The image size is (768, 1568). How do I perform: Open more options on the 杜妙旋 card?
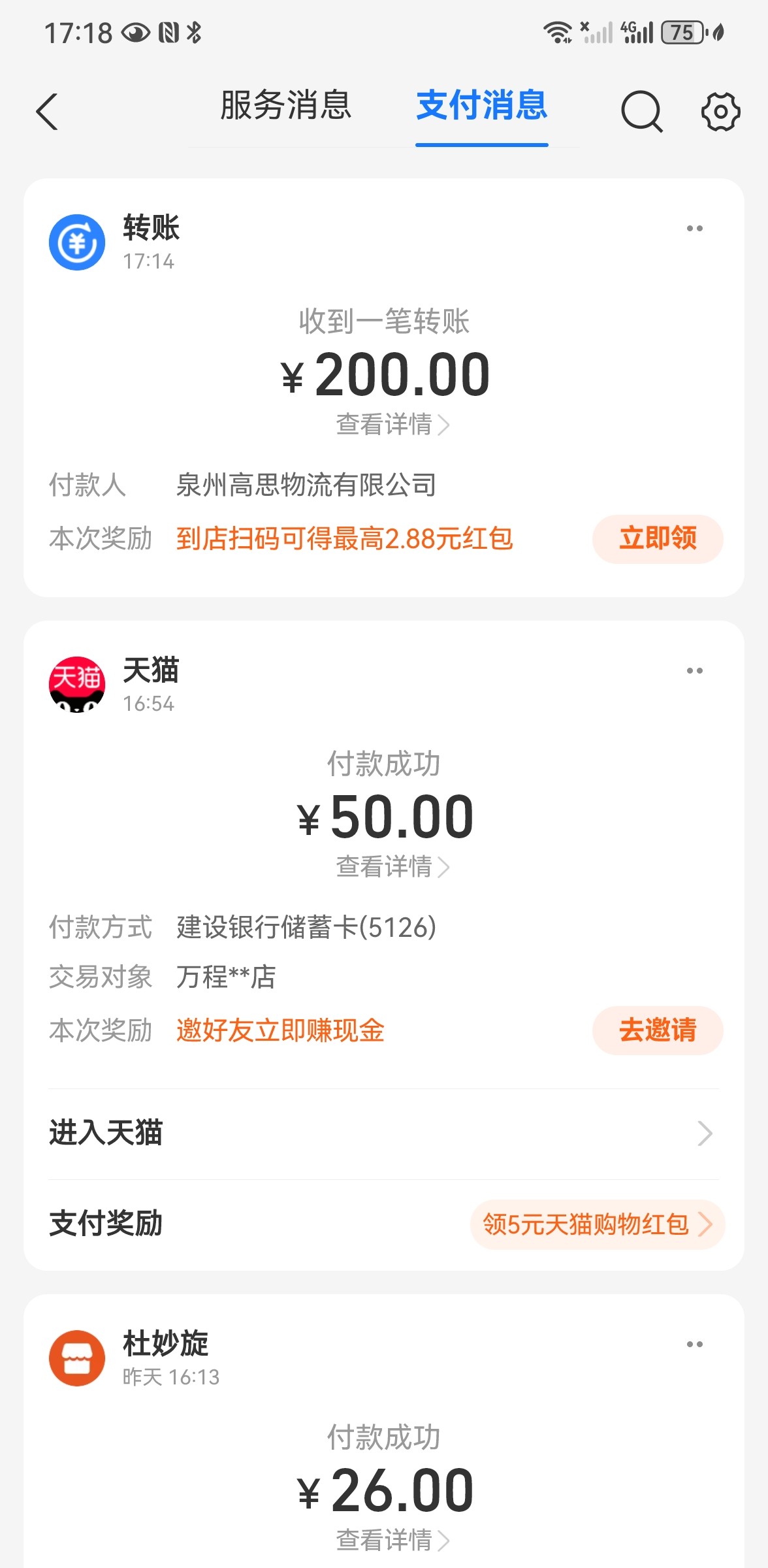(694, 1345)
